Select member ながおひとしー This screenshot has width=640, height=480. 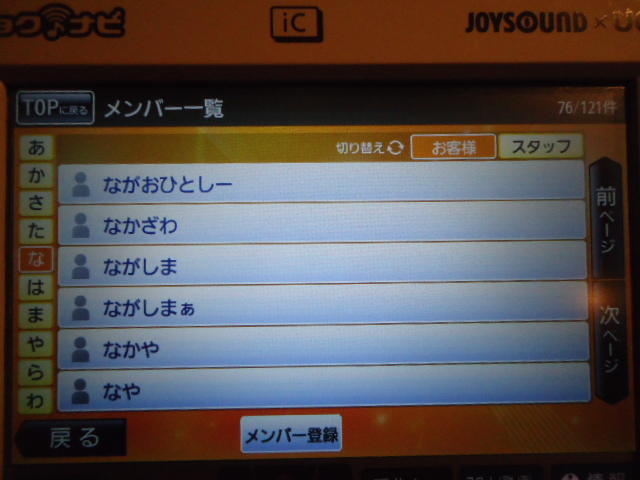[320, 184]
